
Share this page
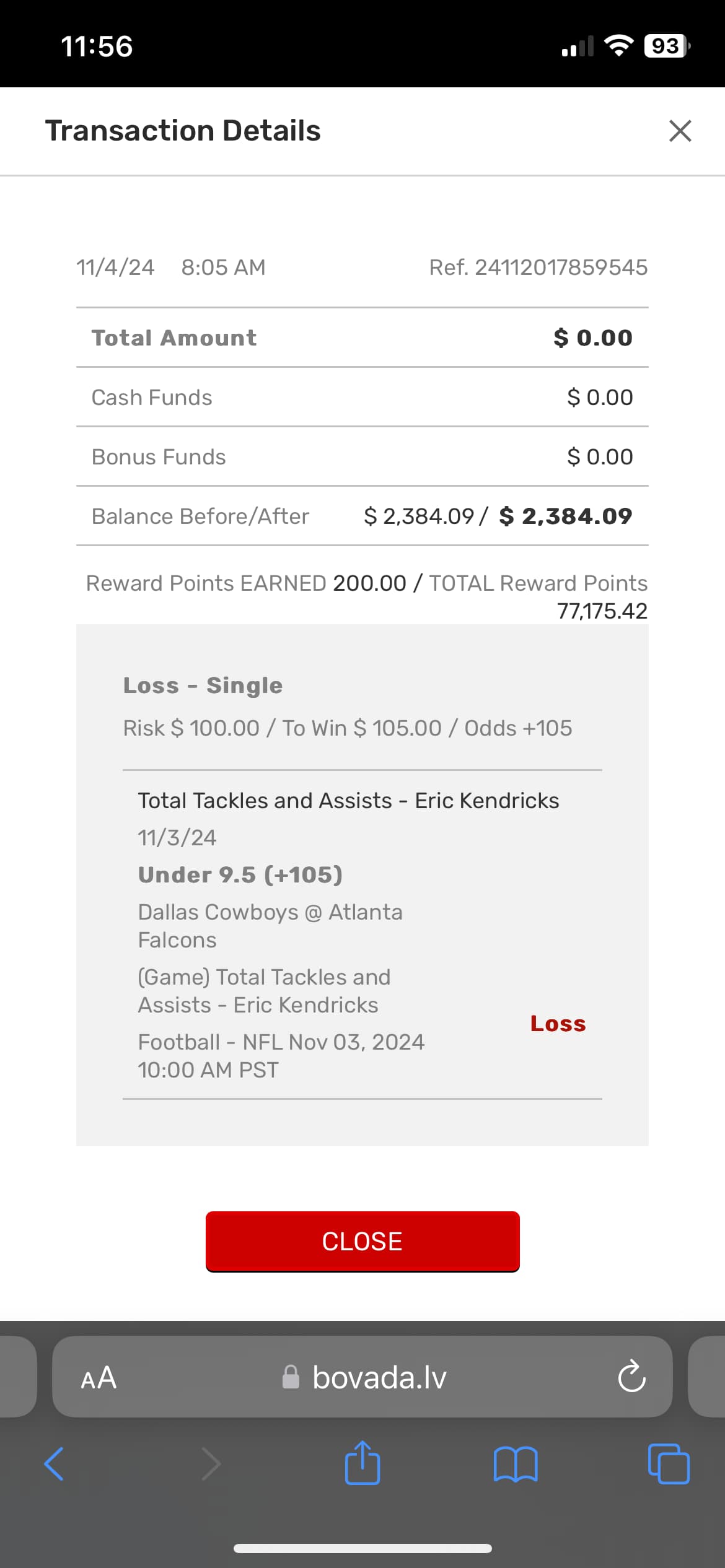[x=362, y=1464]
